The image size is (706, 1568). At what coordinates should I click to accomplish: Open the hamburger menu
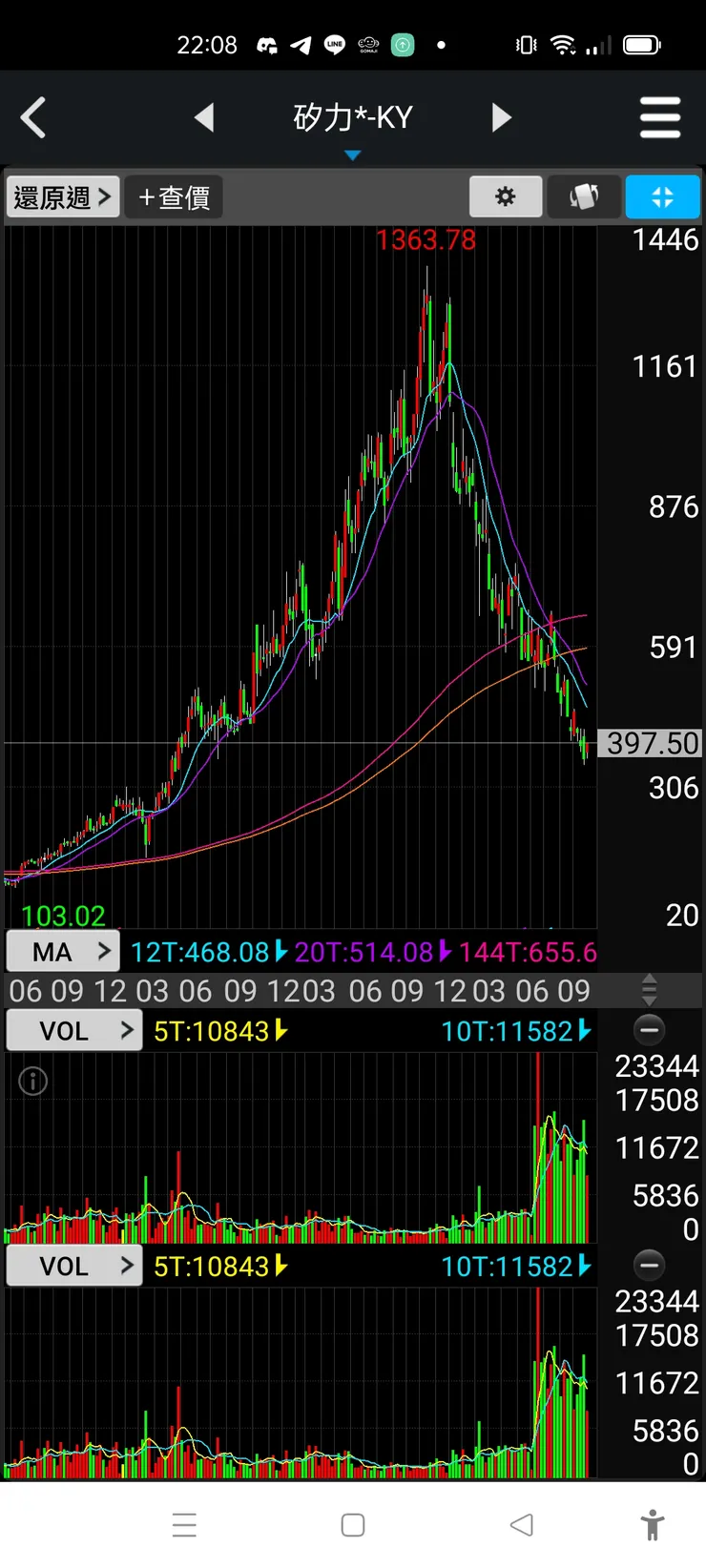660,118
